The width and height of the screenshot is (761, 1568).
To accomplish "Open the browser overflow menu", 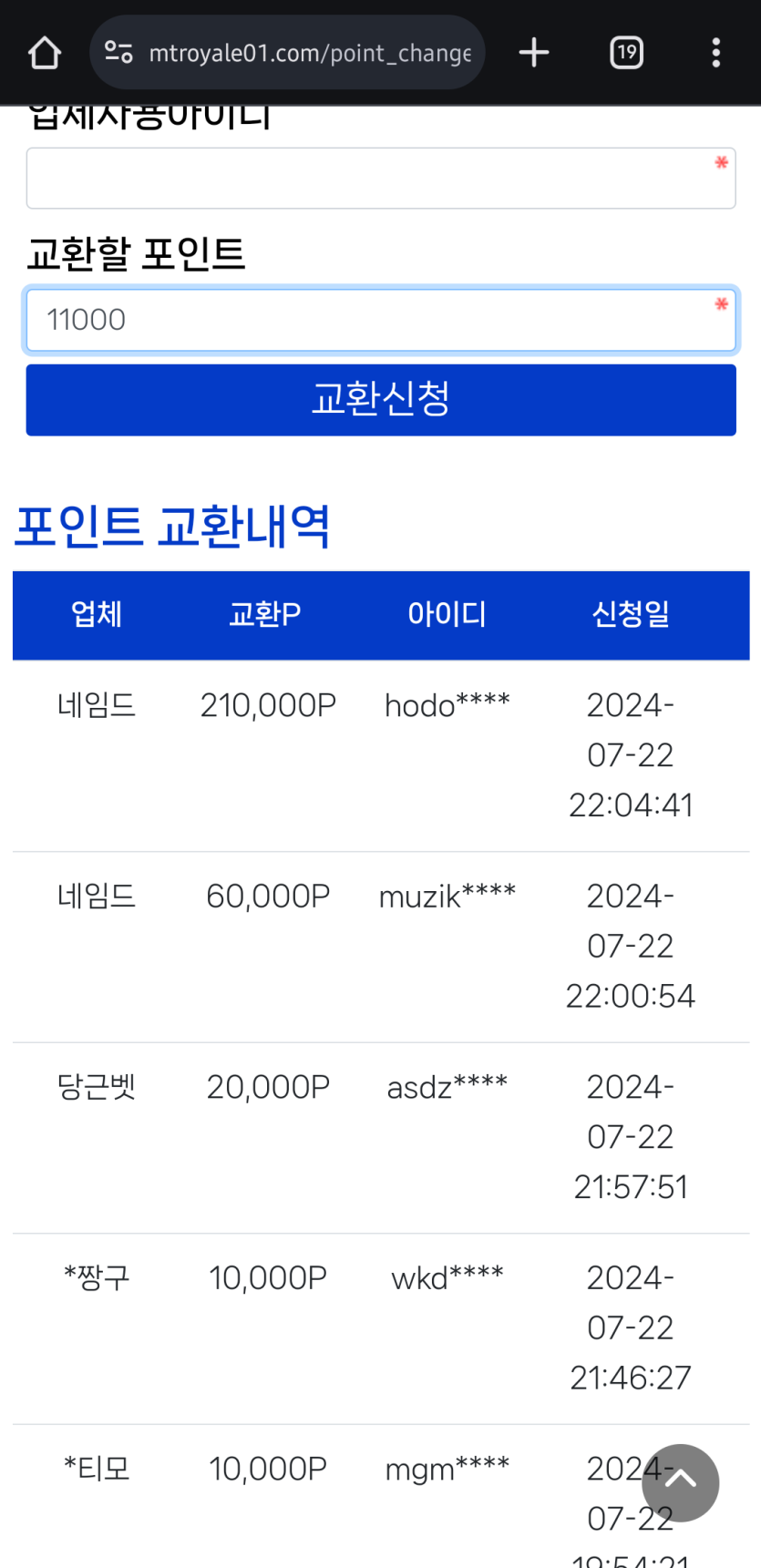I will click(x=716, y=53).
